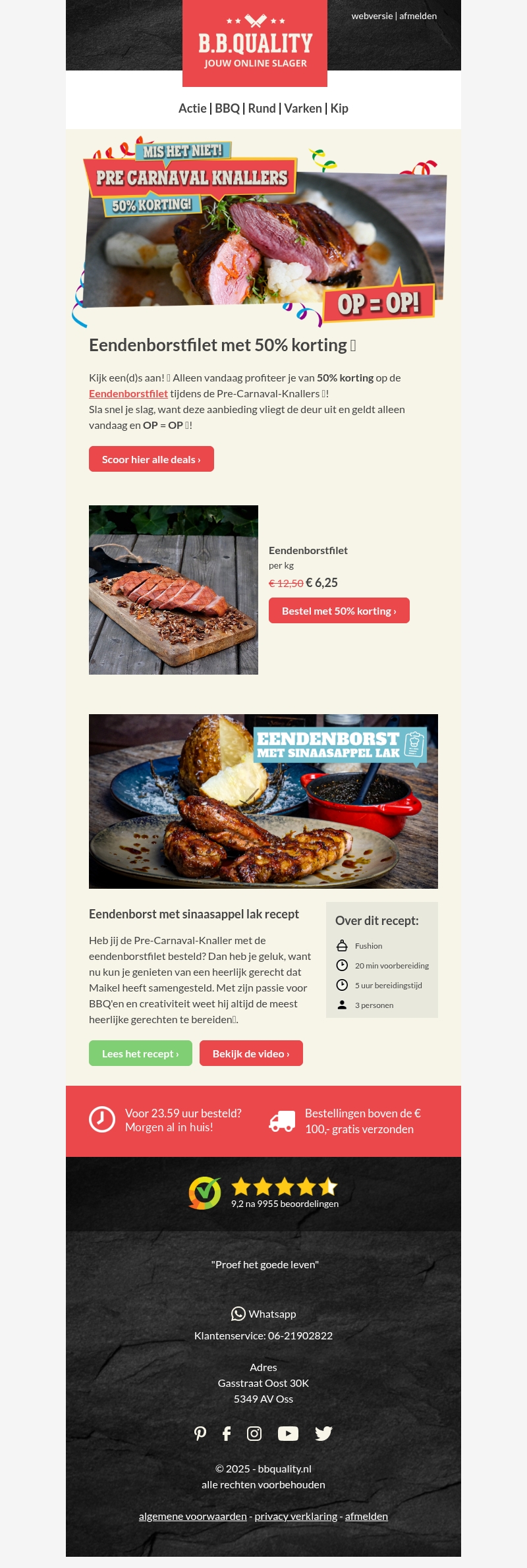Open the Pinterest page
The height and width of the screenshot is (1568, 527).
tap(200, 1434)
